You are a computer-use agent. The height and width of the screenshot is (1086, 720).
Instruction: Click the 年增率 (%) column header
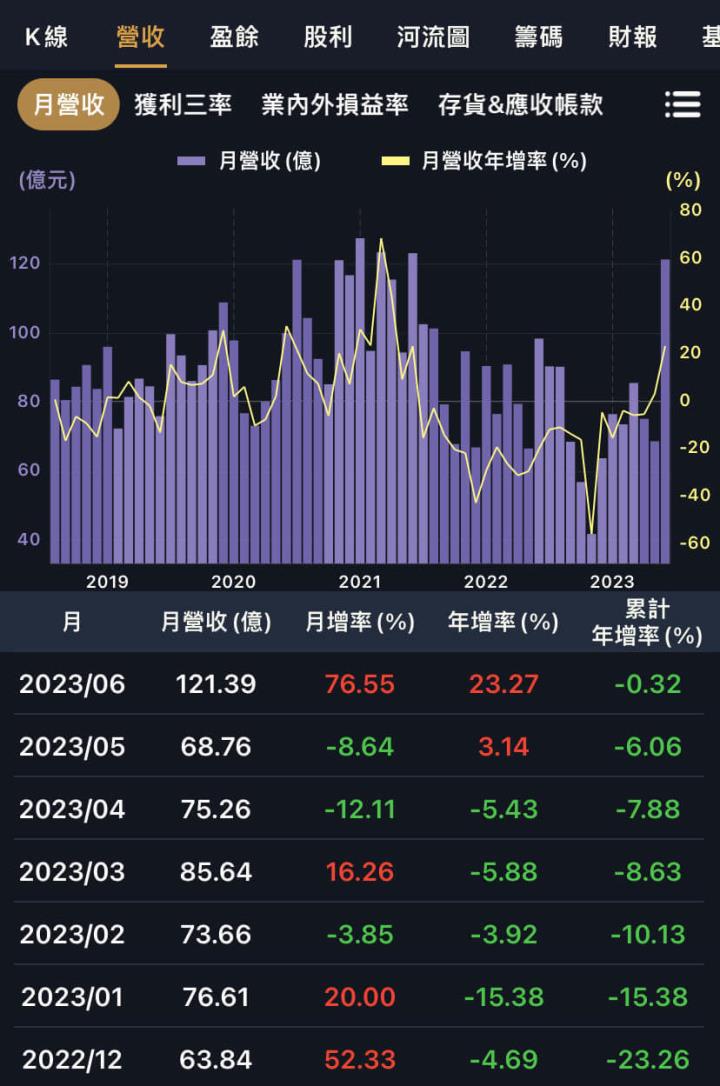tap(504, 622)
